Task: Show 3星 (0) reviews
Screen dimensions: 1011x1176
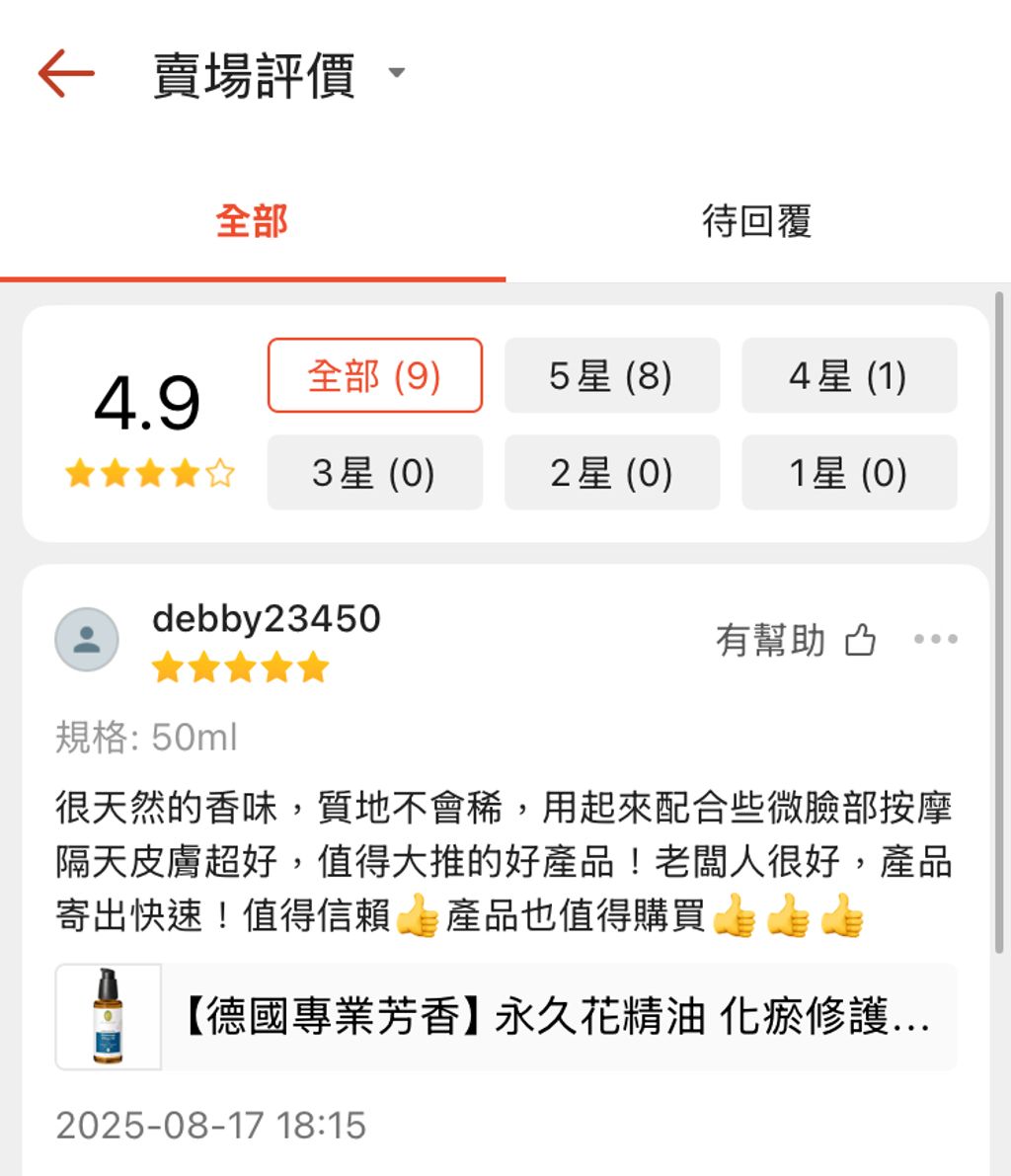Action: (374, 473)
